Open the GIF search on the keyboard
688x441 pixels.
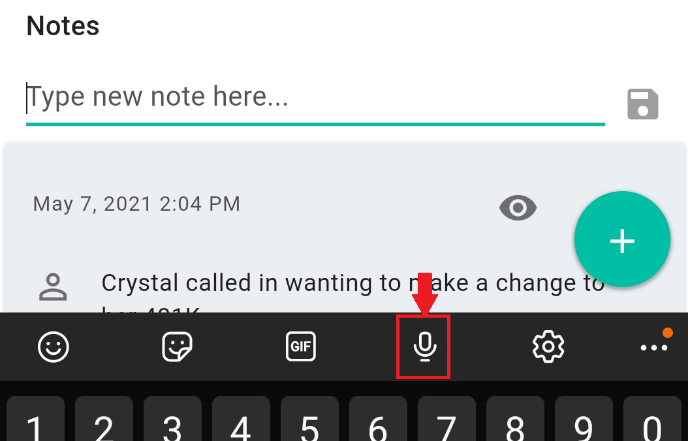pos(300,347)
